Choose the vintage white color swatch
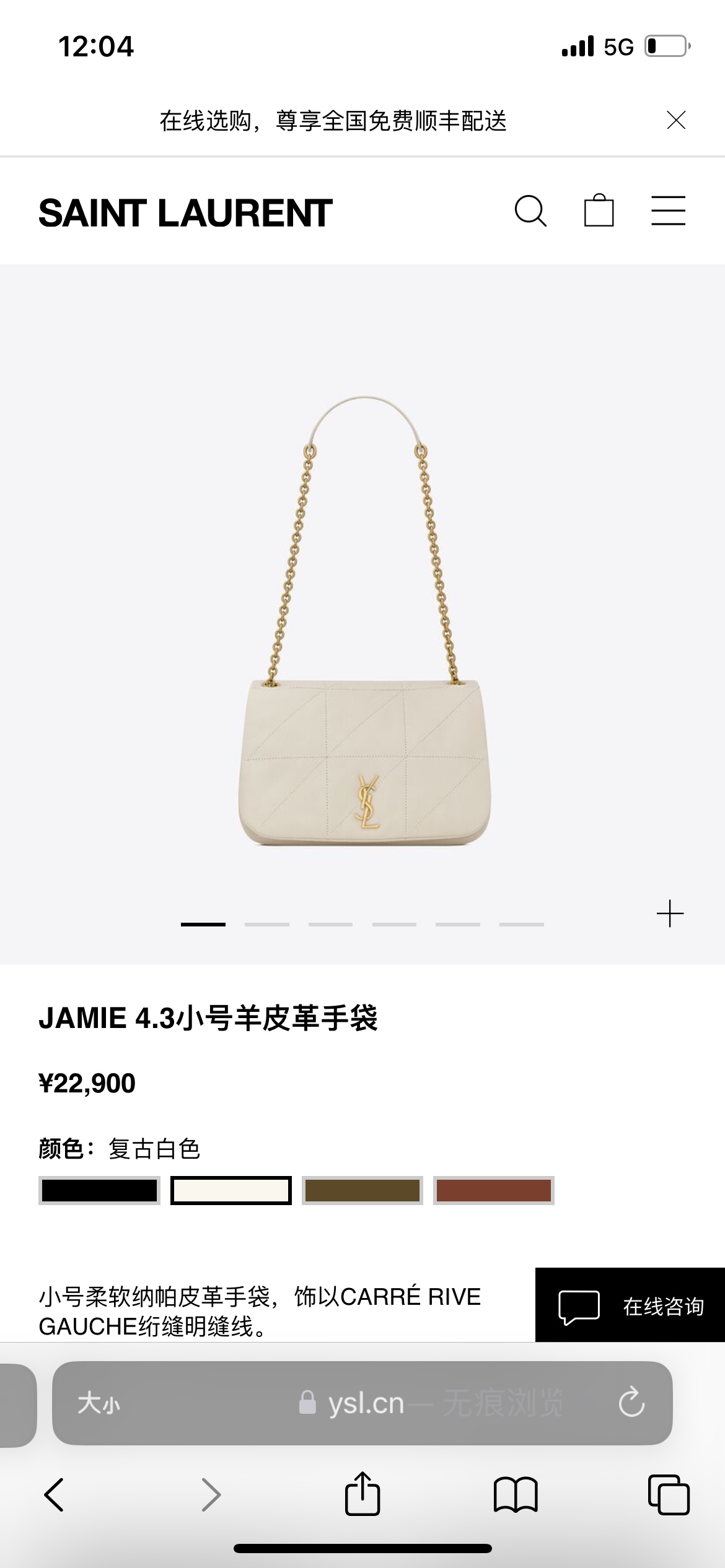The image size is (725, 1568). [231, 1190]
